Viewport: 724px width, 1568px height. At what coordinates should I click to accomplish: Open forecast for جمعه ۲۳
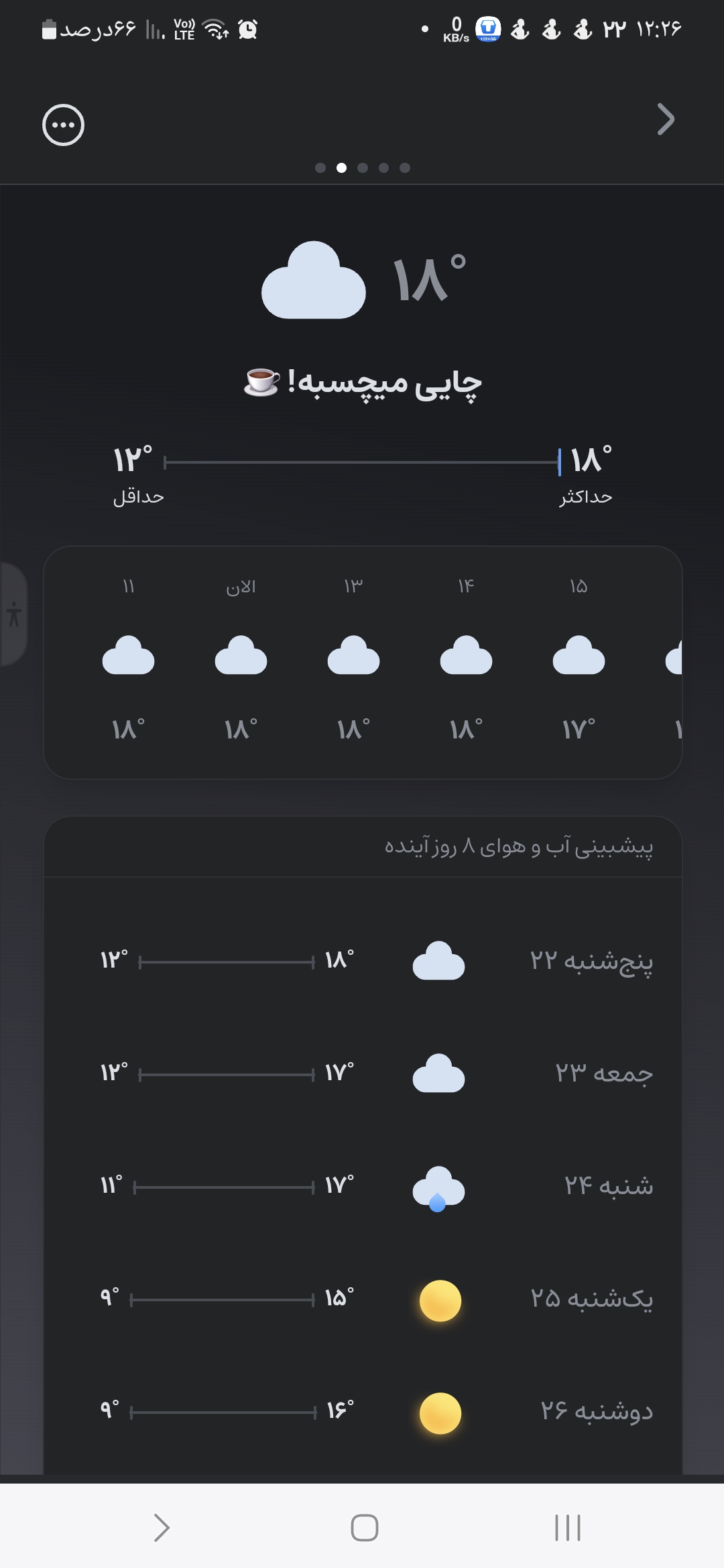pyautogui.click(x=363, y=1075)
